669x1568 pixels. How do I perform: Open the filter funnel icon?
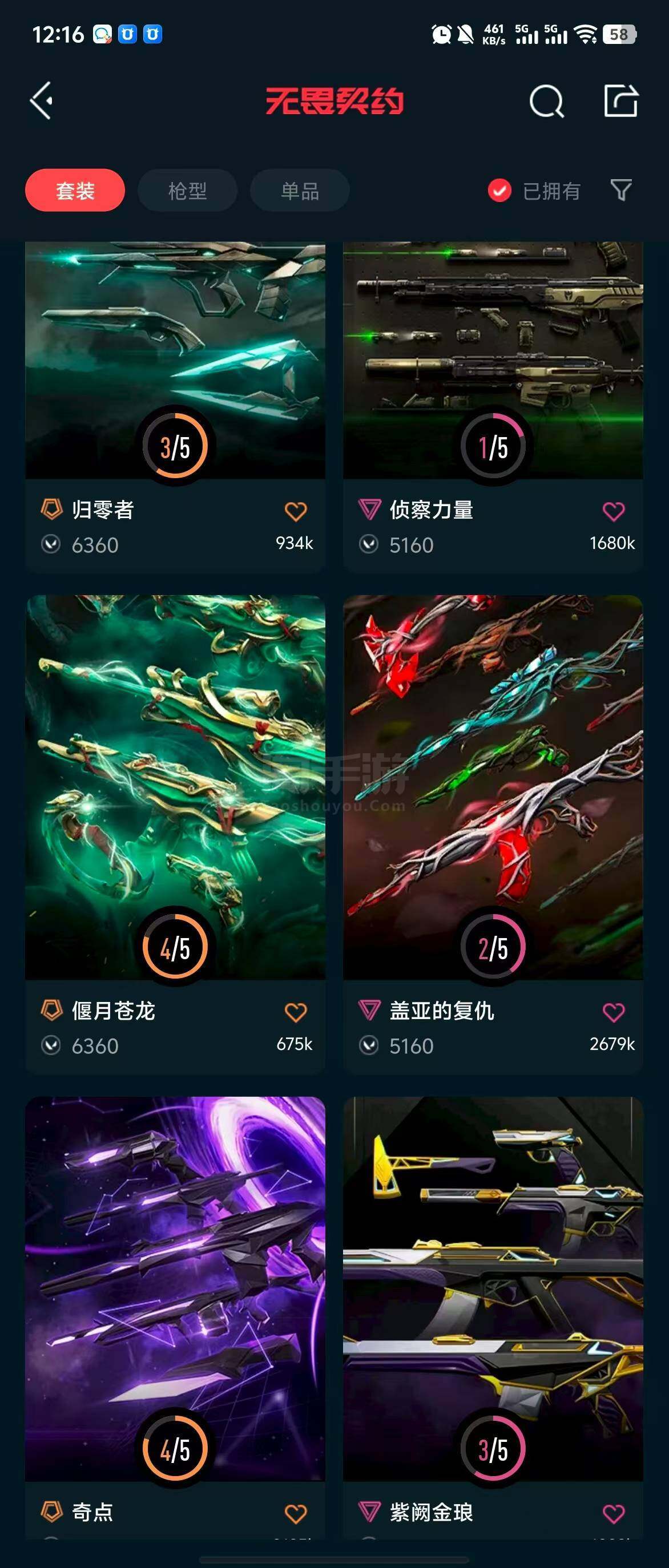pos(621,190)
